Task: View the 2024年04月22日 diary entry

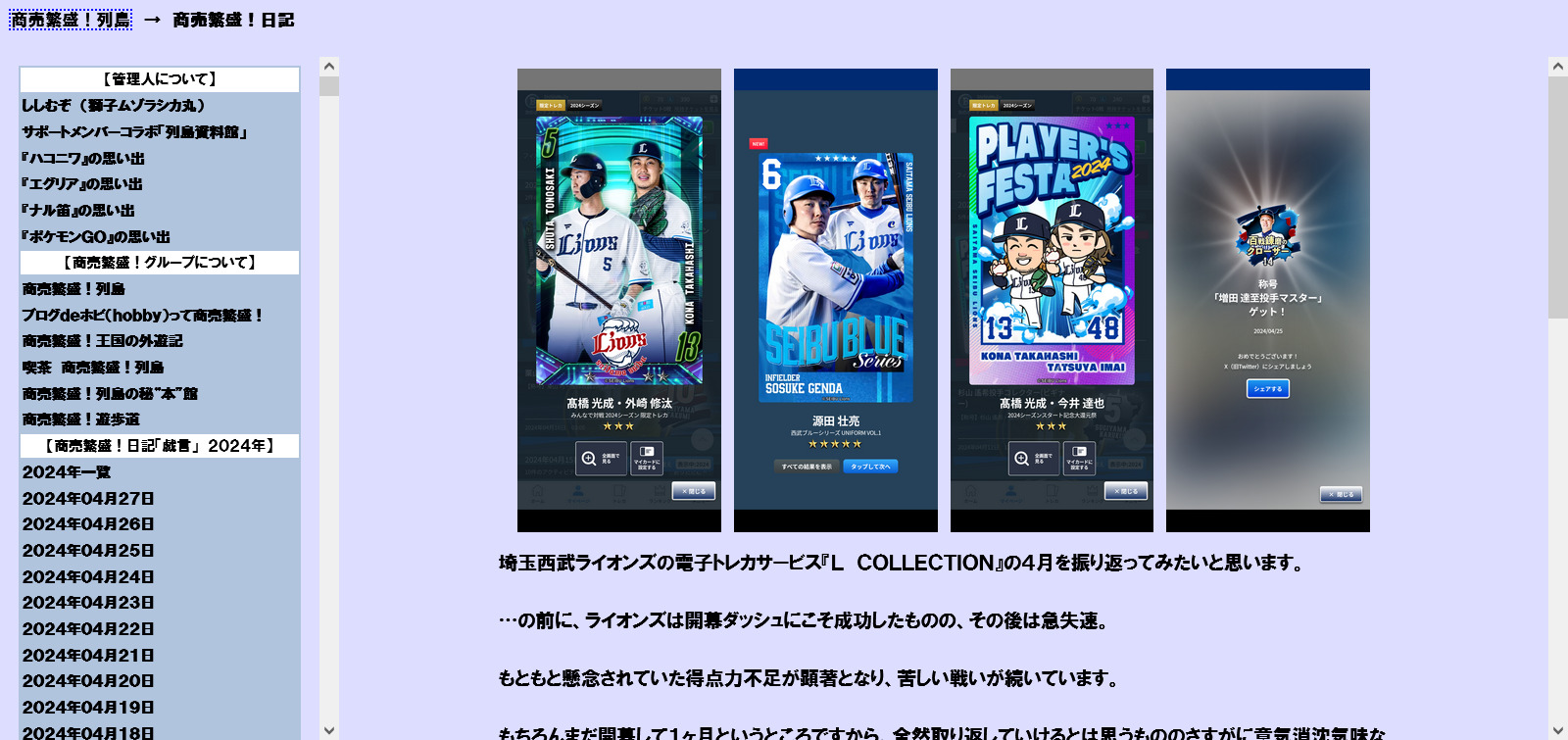Action: (88, 629)
